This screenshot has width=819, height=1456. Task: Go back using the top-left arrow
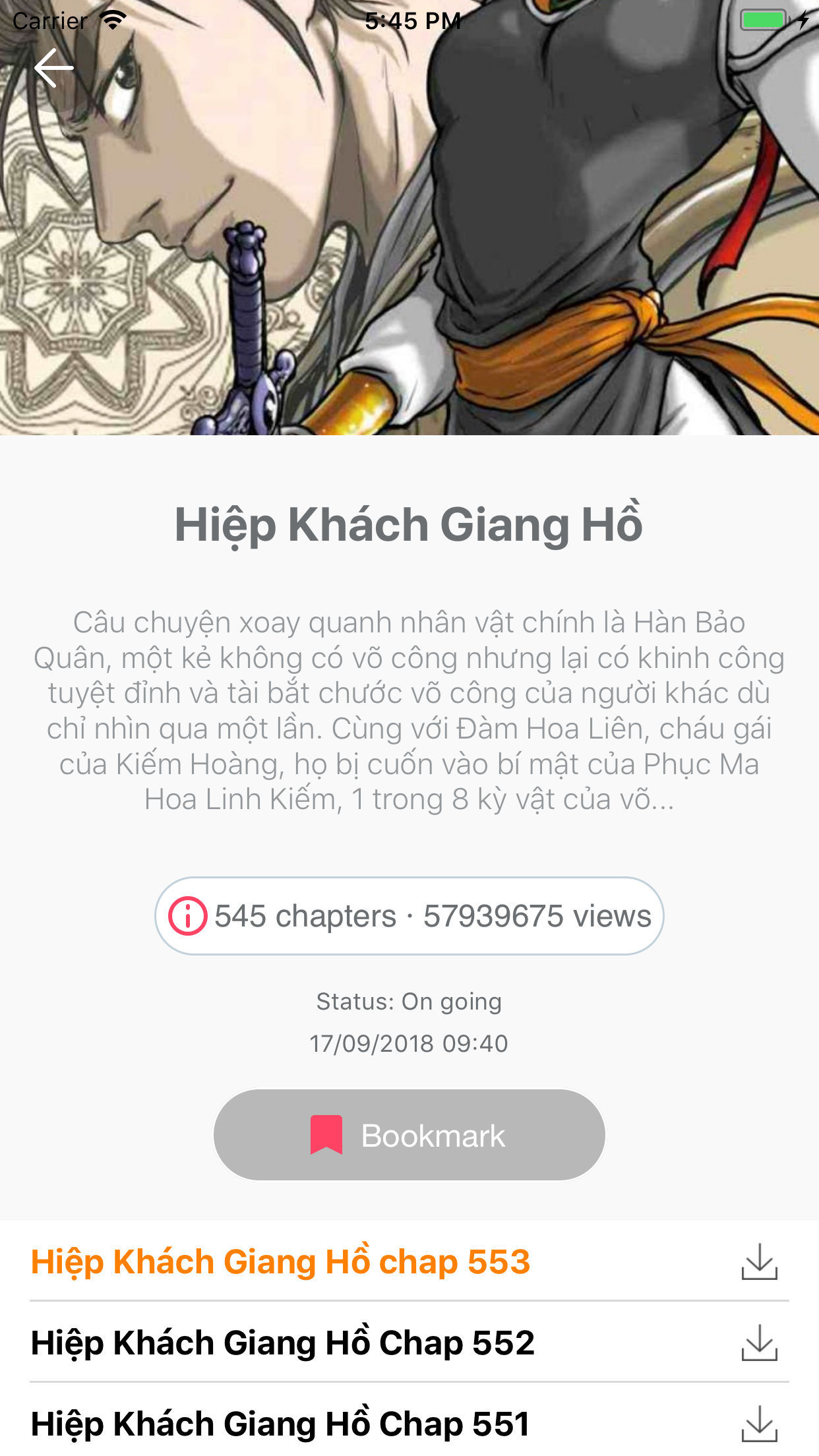click(54, 68)
